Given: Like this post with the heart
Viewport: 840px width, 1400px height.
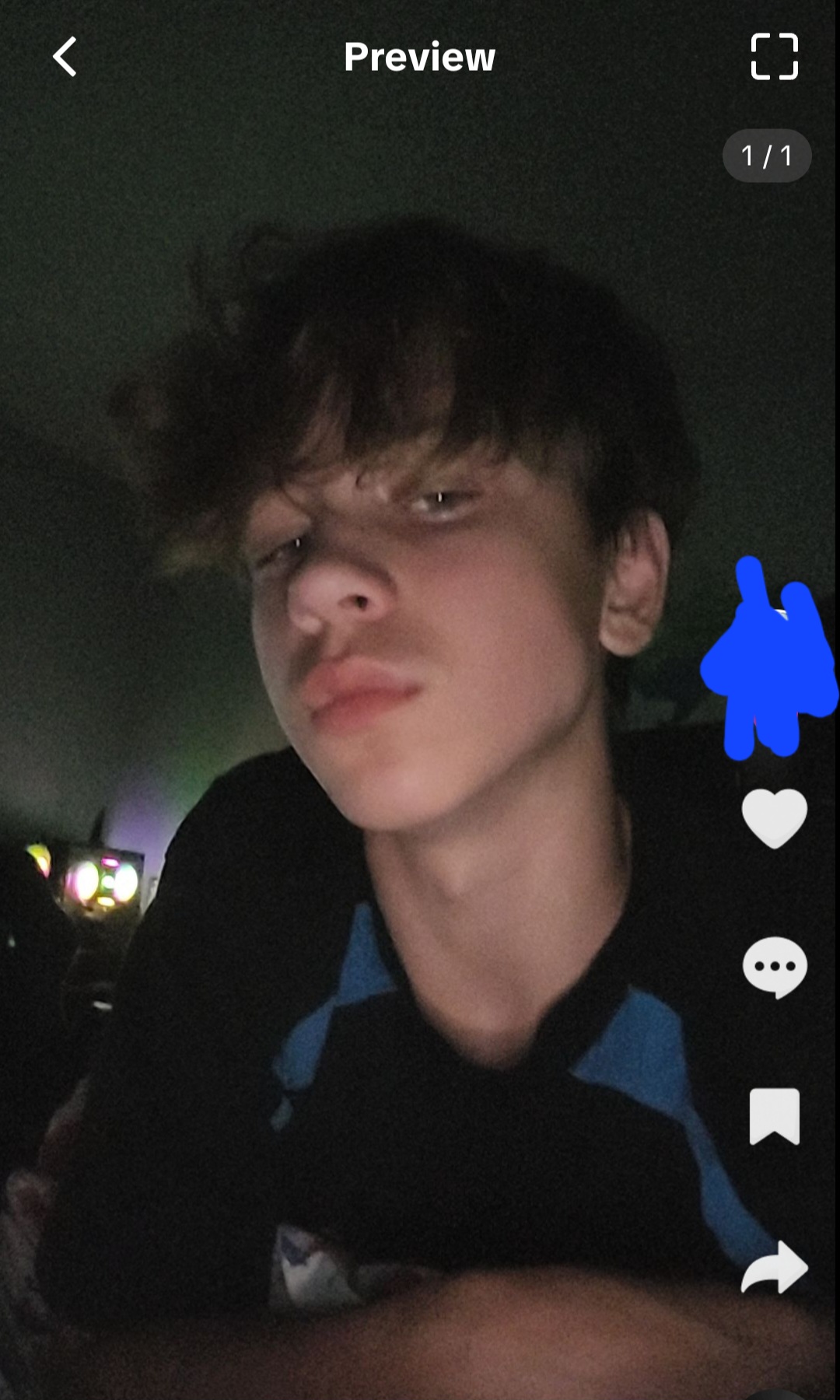Looking at the screenshot, I should pos(774,817).
